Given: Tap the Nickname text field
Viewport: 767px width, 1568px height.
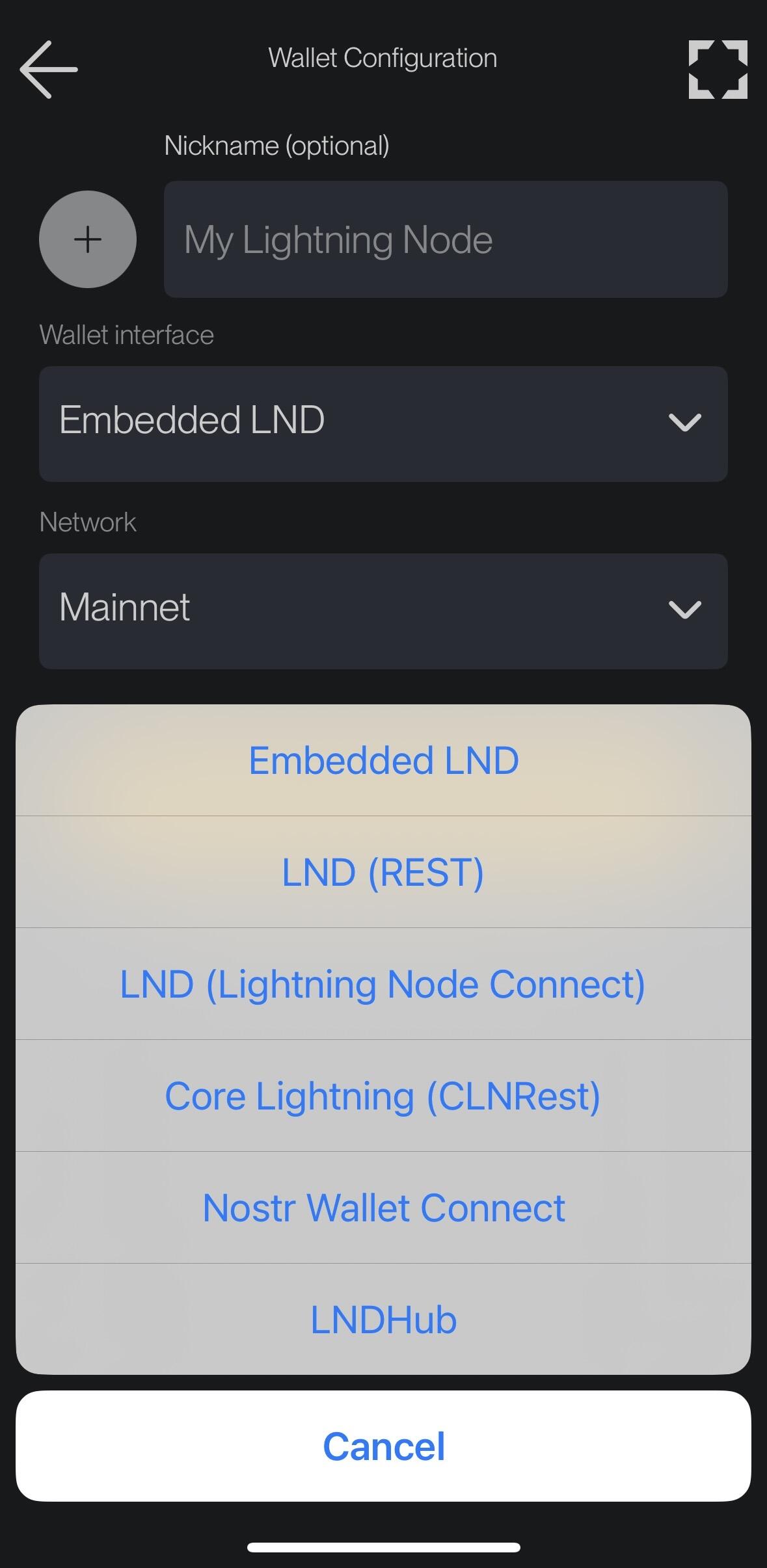Looking at the screenshot, I should click(x=446, y=239).
